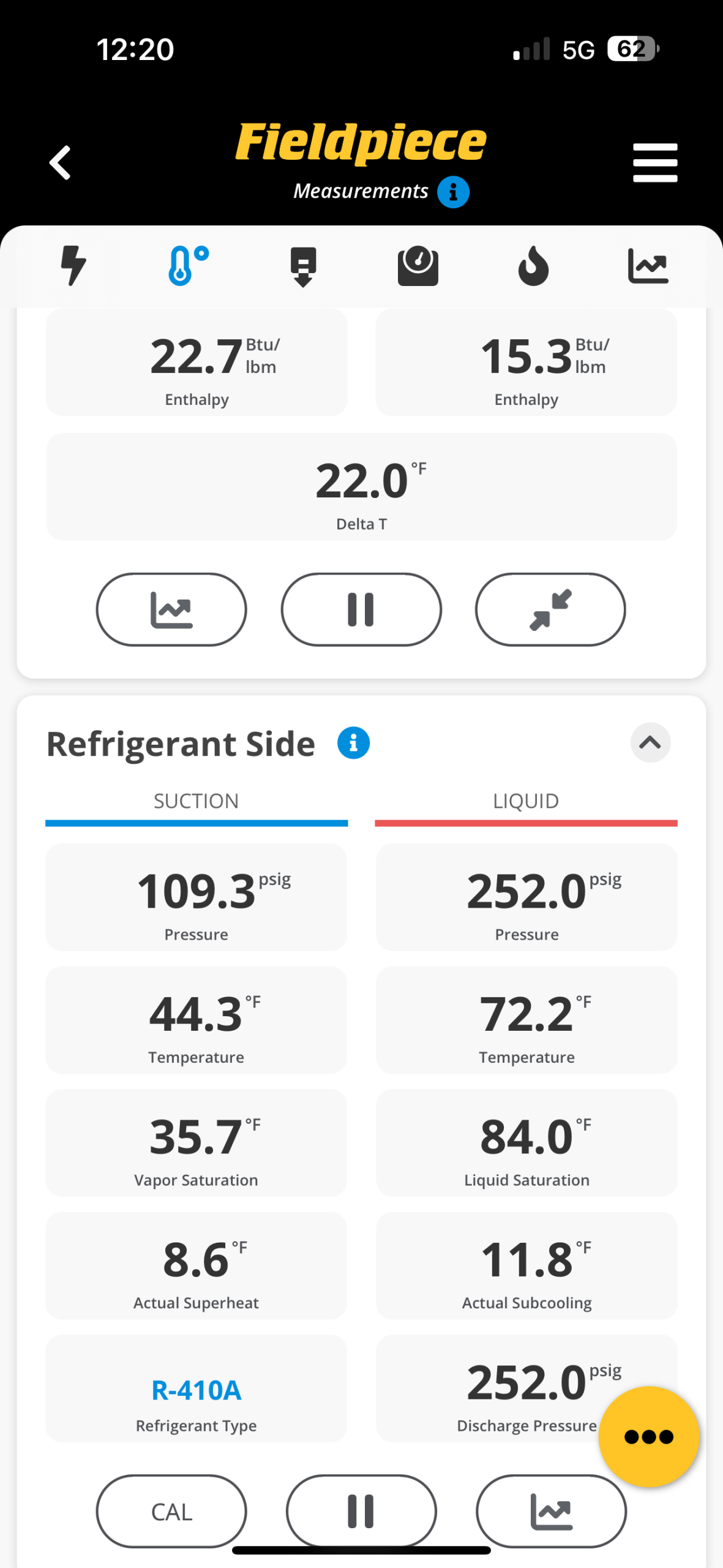Tap the CAL button
The image size is (723, 1568).
pyautogui.click(x=171, y=1512)
